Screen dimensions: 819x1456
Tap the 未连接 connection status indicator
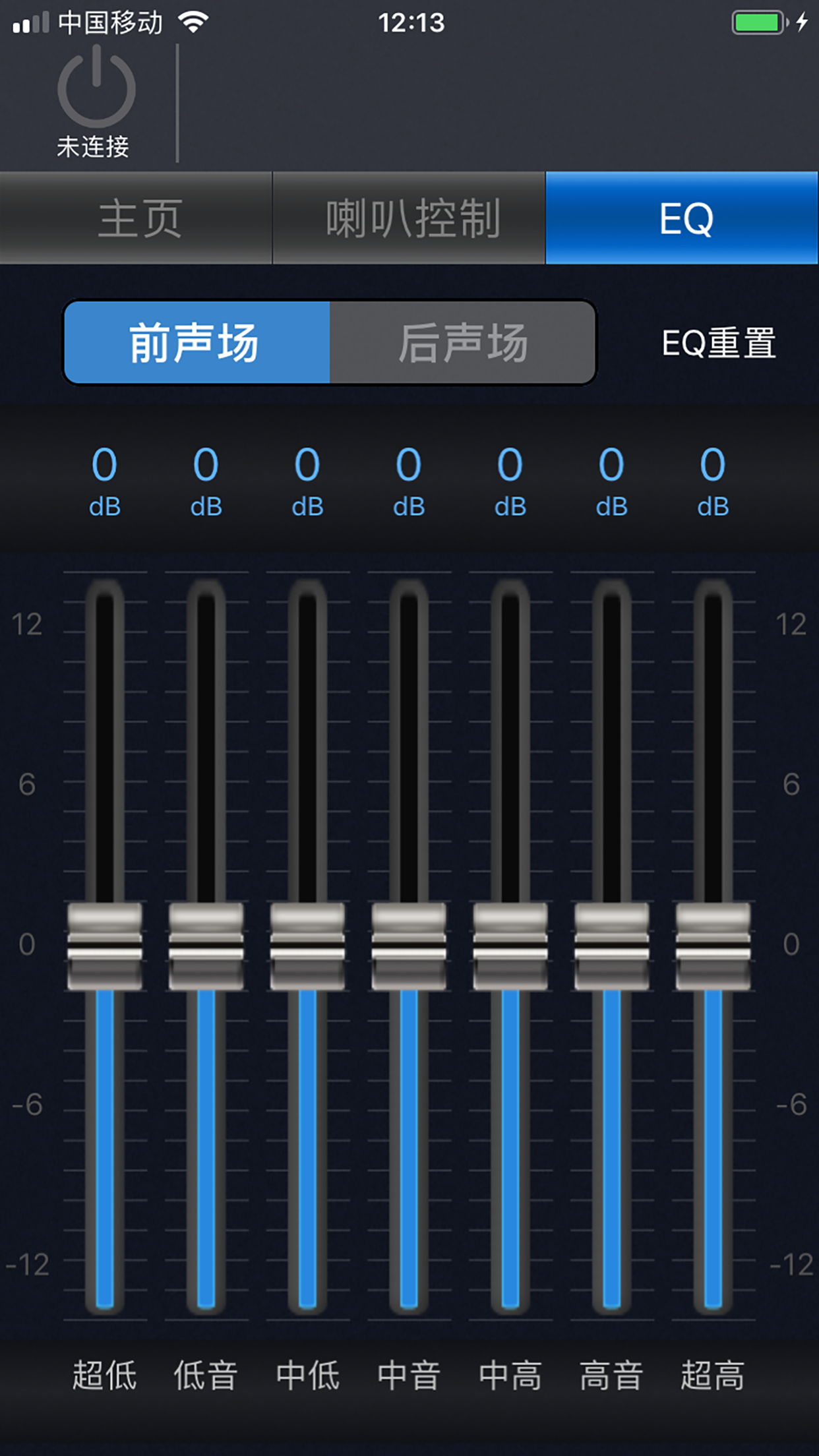(94, 144)
